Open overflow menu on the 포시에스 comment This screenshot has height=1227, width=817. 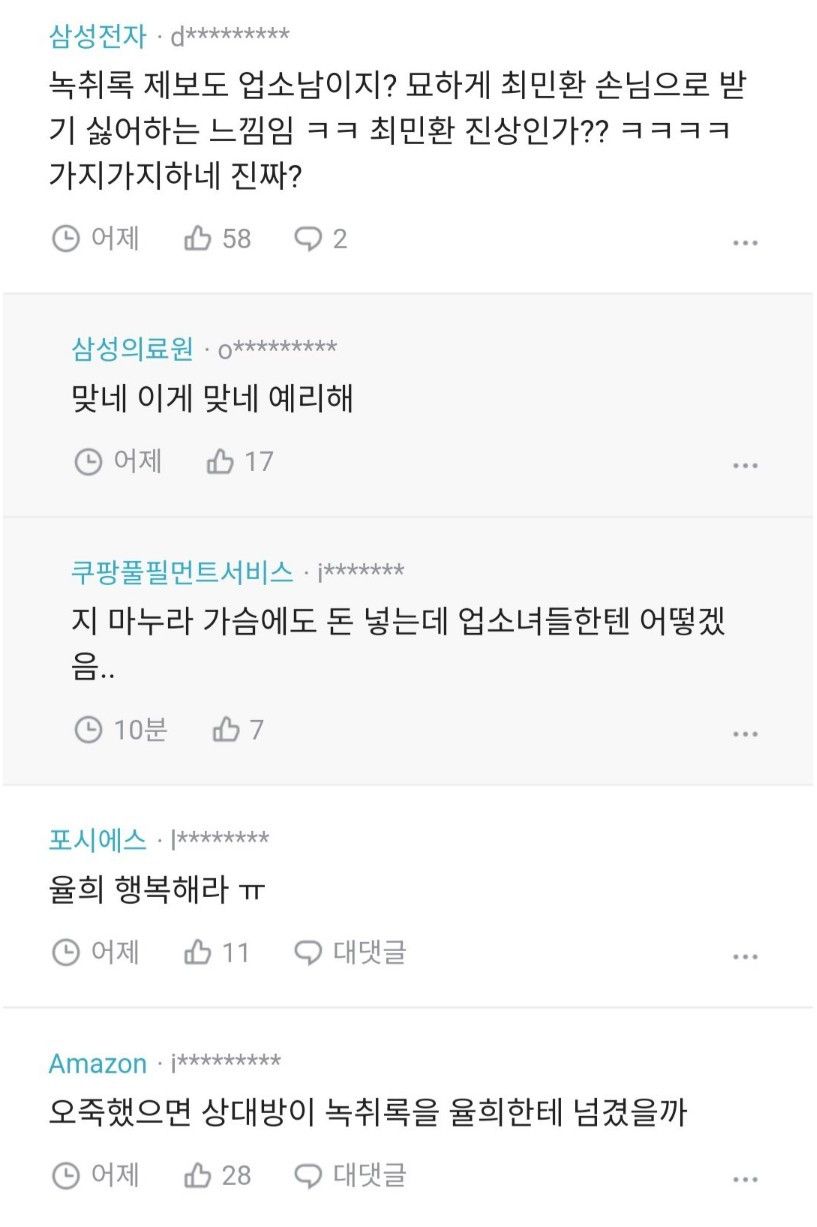745,956
